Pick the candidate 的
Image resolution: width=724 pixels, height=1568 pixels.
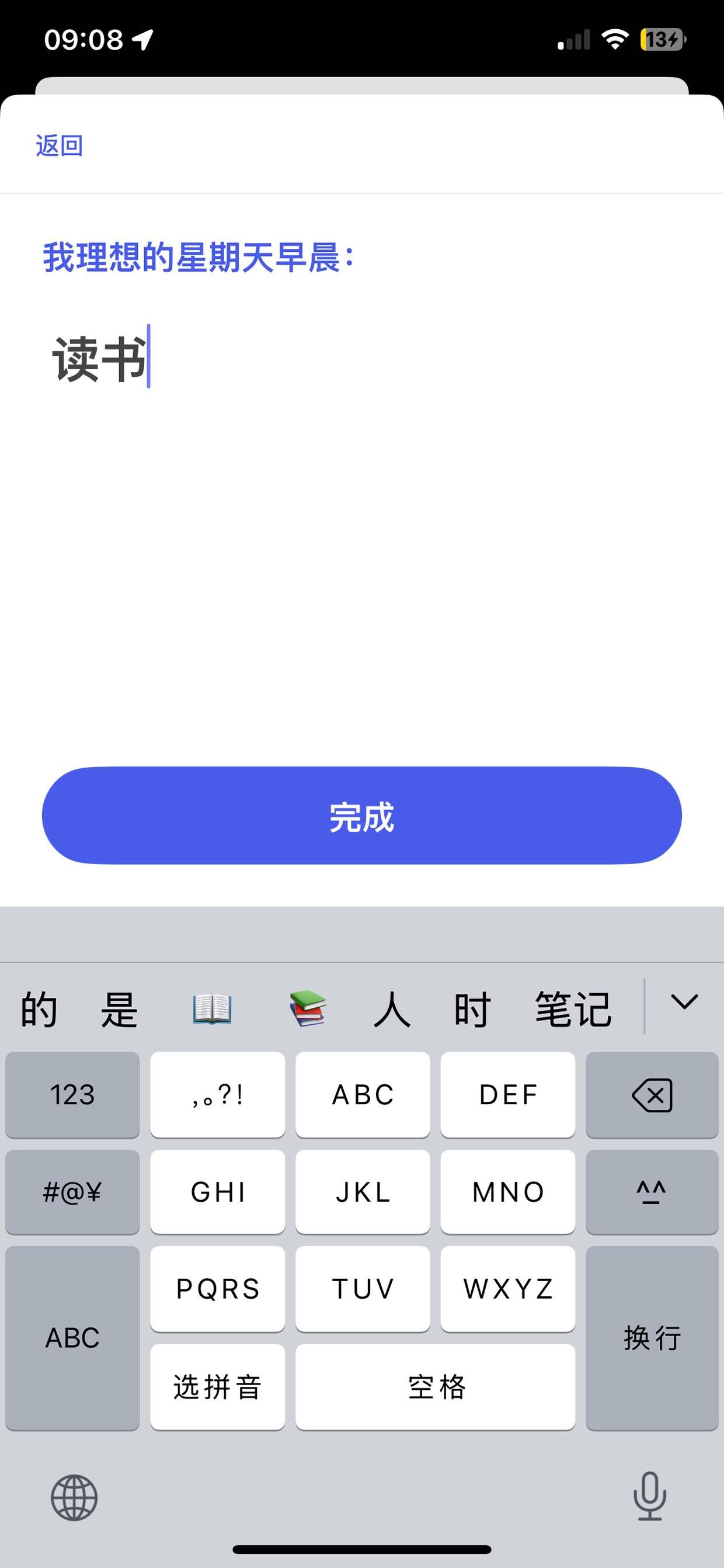point(39,1010)
